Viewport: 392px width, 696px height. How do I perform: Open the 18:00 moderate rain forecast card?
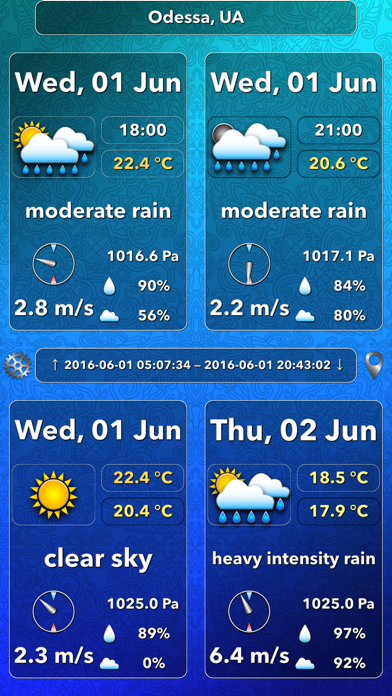pos(98,192)
